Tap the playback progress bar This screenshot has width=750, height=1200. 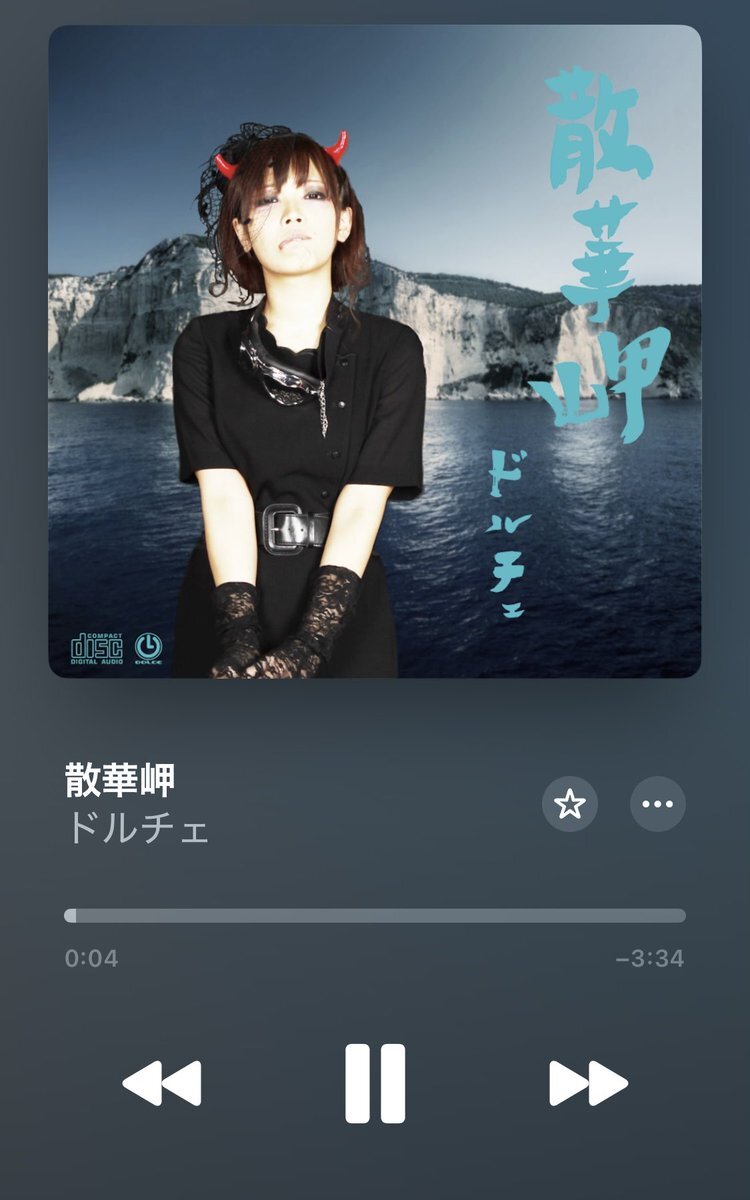[x=375, y=915]
